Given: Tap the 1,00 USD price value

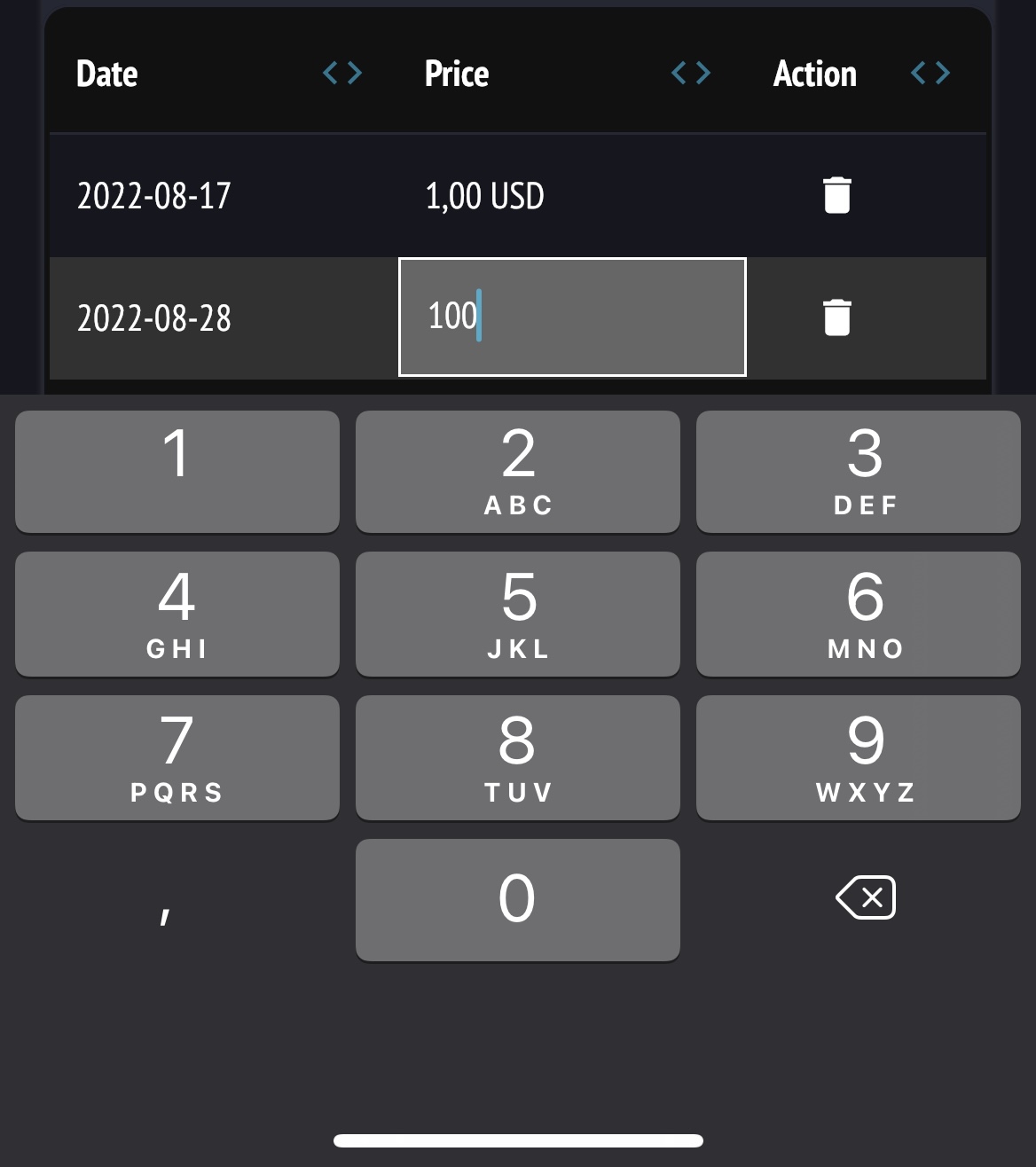Looking at the screenshot, I should (x=485, y=195).
